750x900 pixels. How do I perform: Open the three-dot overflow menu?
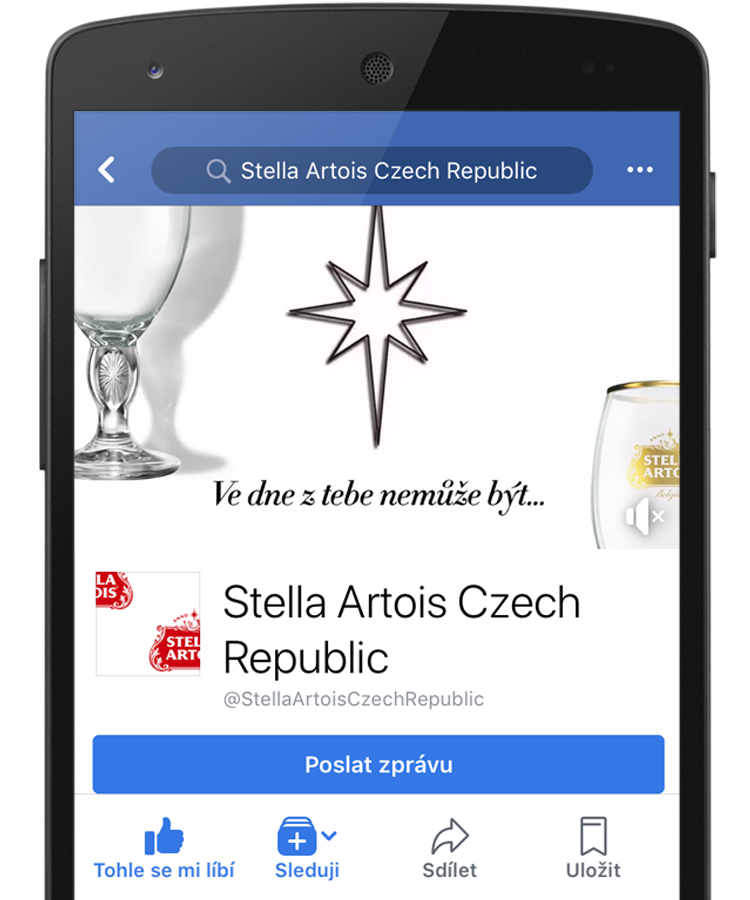tap(639, 170)
